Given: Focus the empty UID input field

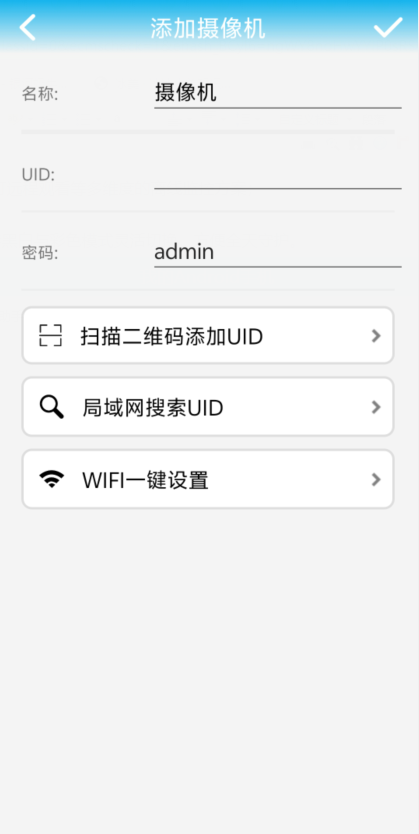Looking at the screenshot, I should point(278,174).
